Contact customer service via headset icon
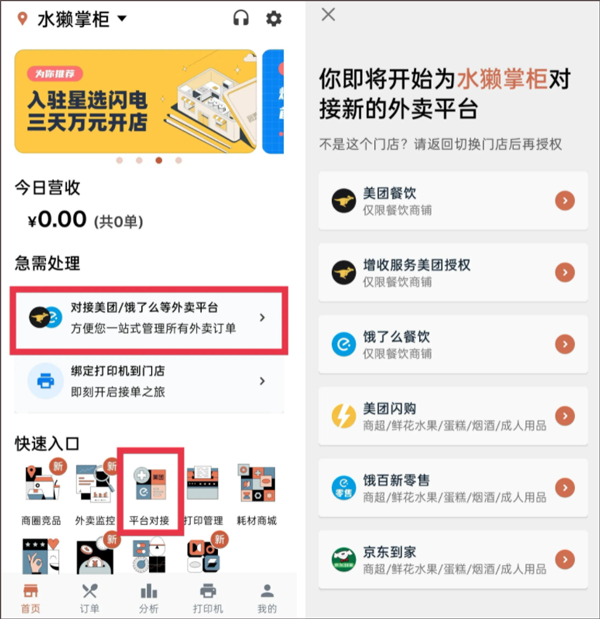The width and height of the screenshot is (600, 619). point(240,18)
